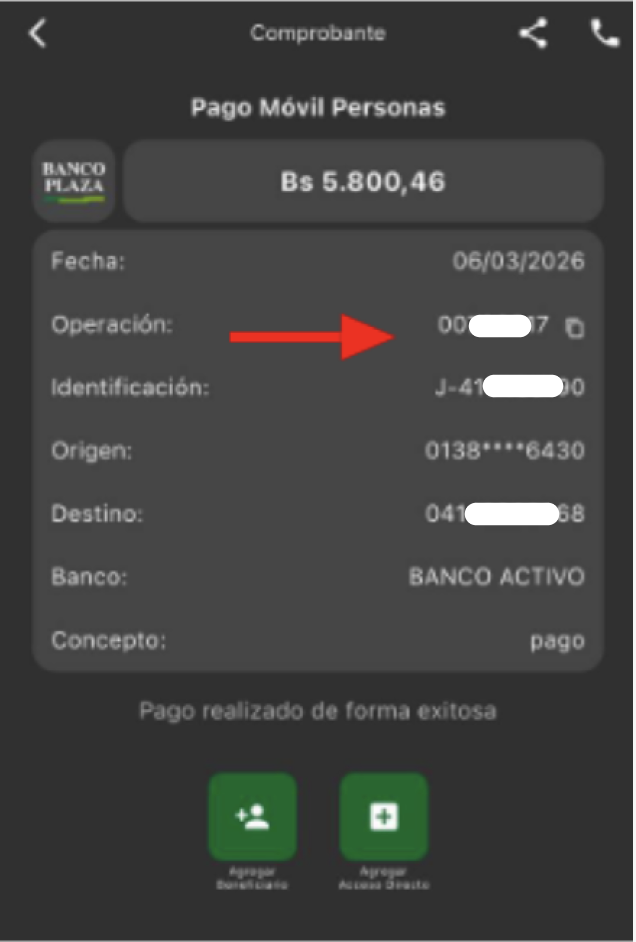Copy the Operación number
The image size is (636, 942).
[574, 327]
